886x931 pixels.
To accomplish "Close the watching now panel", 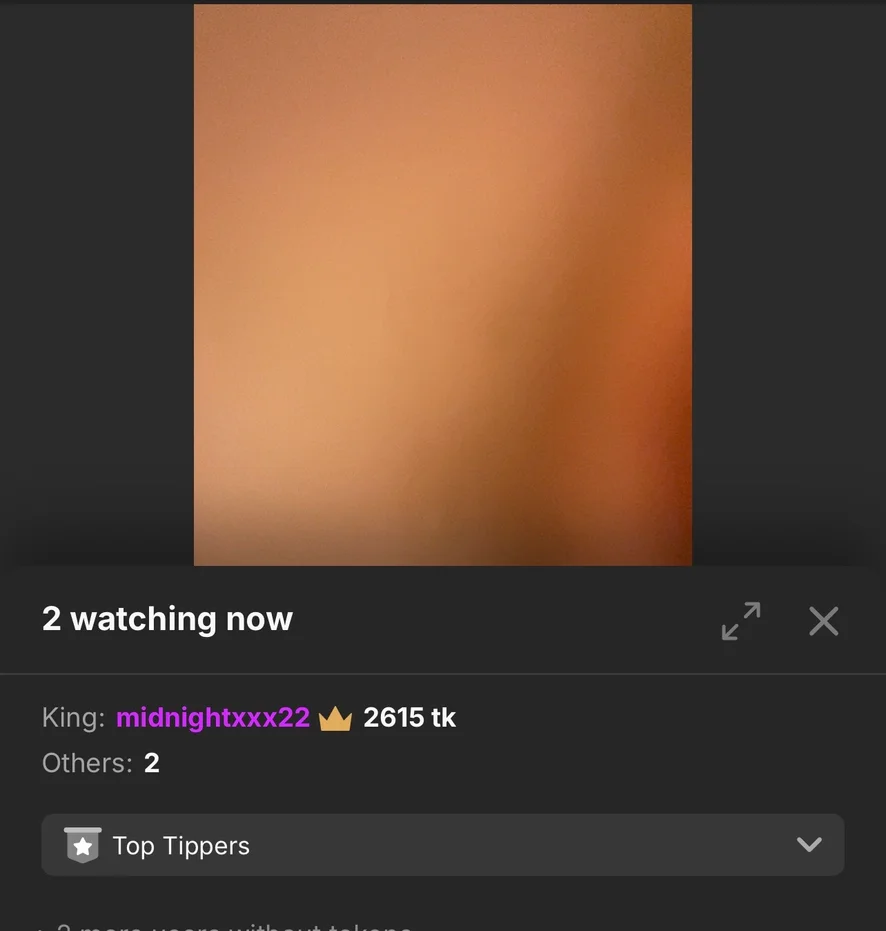I will 823,621.
